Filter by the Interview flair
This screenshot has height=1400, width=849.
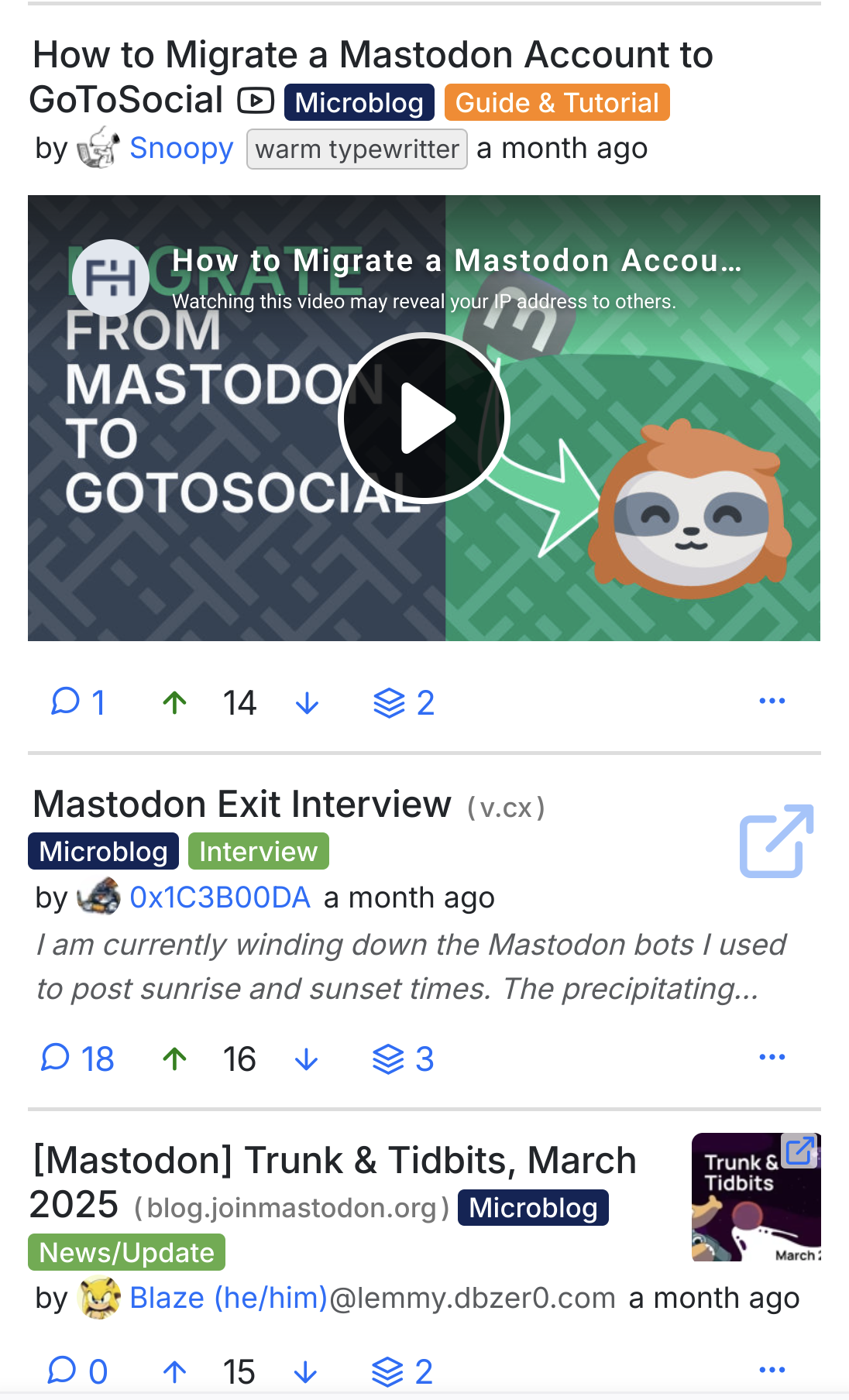tap(259, 852)
